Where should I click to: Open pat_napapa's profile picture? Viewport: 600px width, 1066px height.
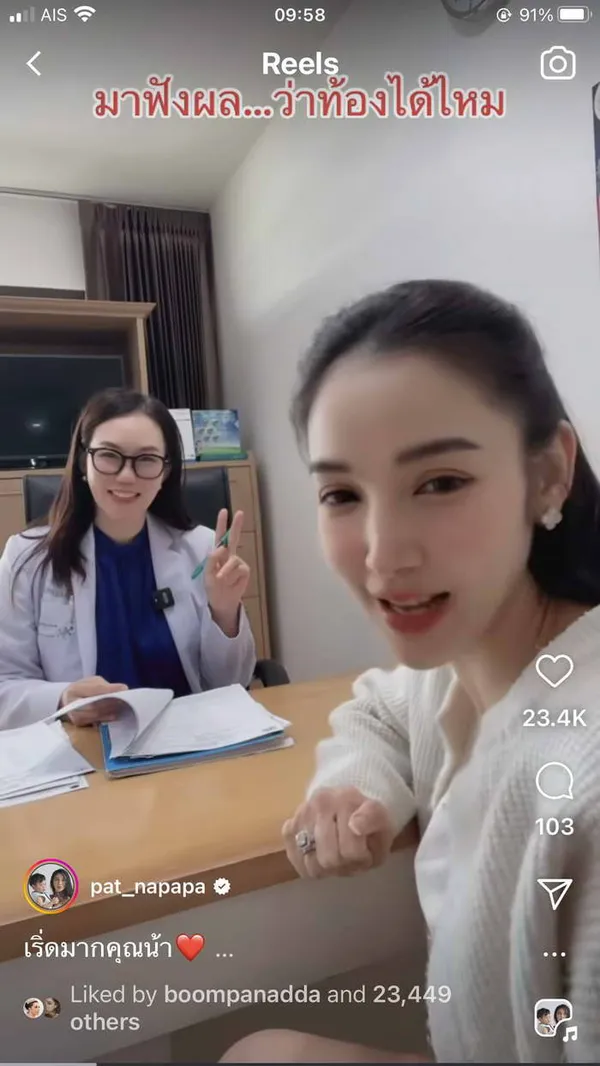coord(50,886)
